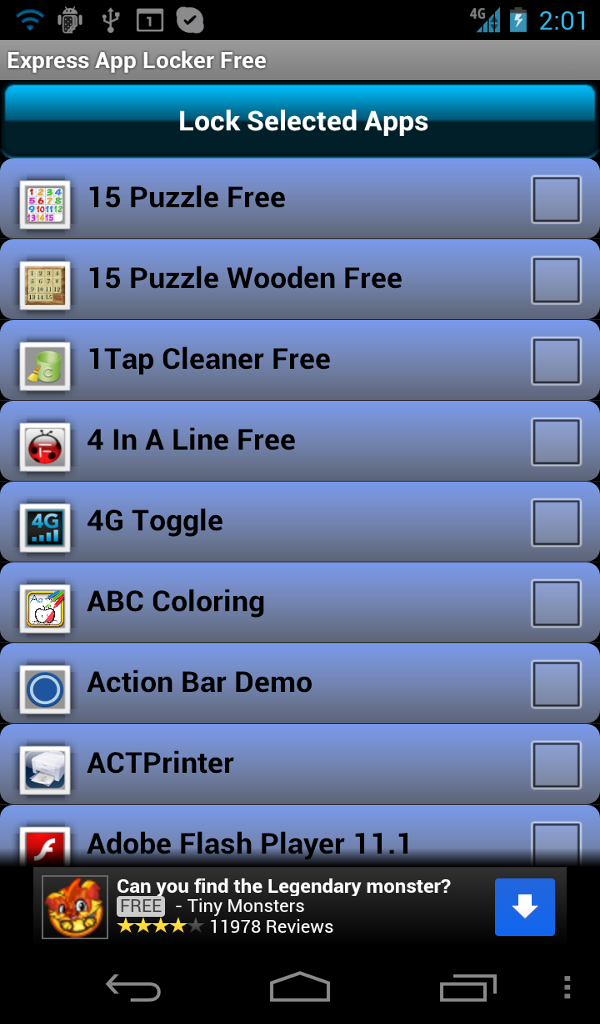Check Adobe Flash Player 11.1 box
600x1024 pixels.
(556, 843)
